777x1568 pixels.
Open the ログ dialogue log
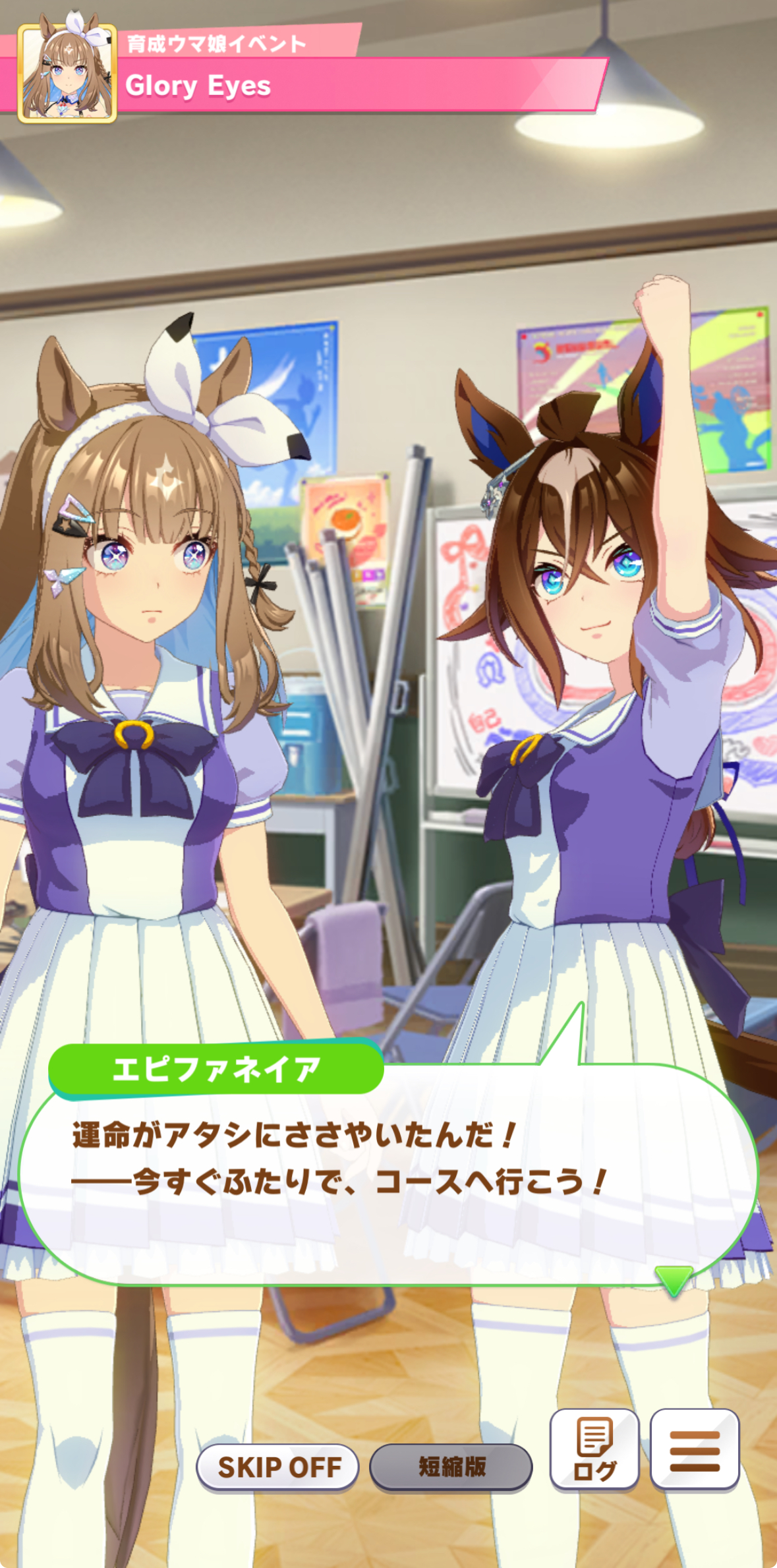click(594, 1450)
